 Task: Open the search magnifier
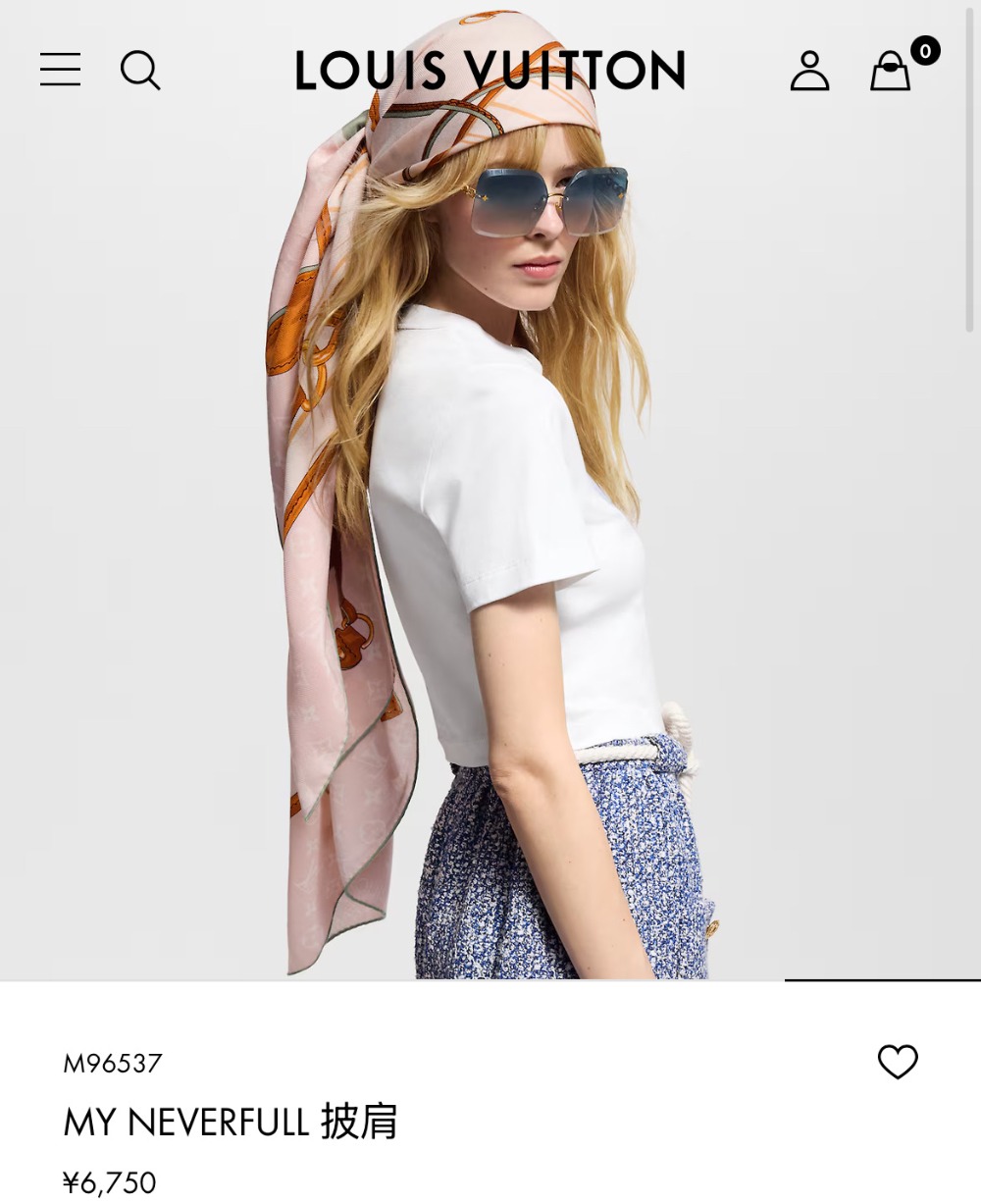(x=139, y=71)
